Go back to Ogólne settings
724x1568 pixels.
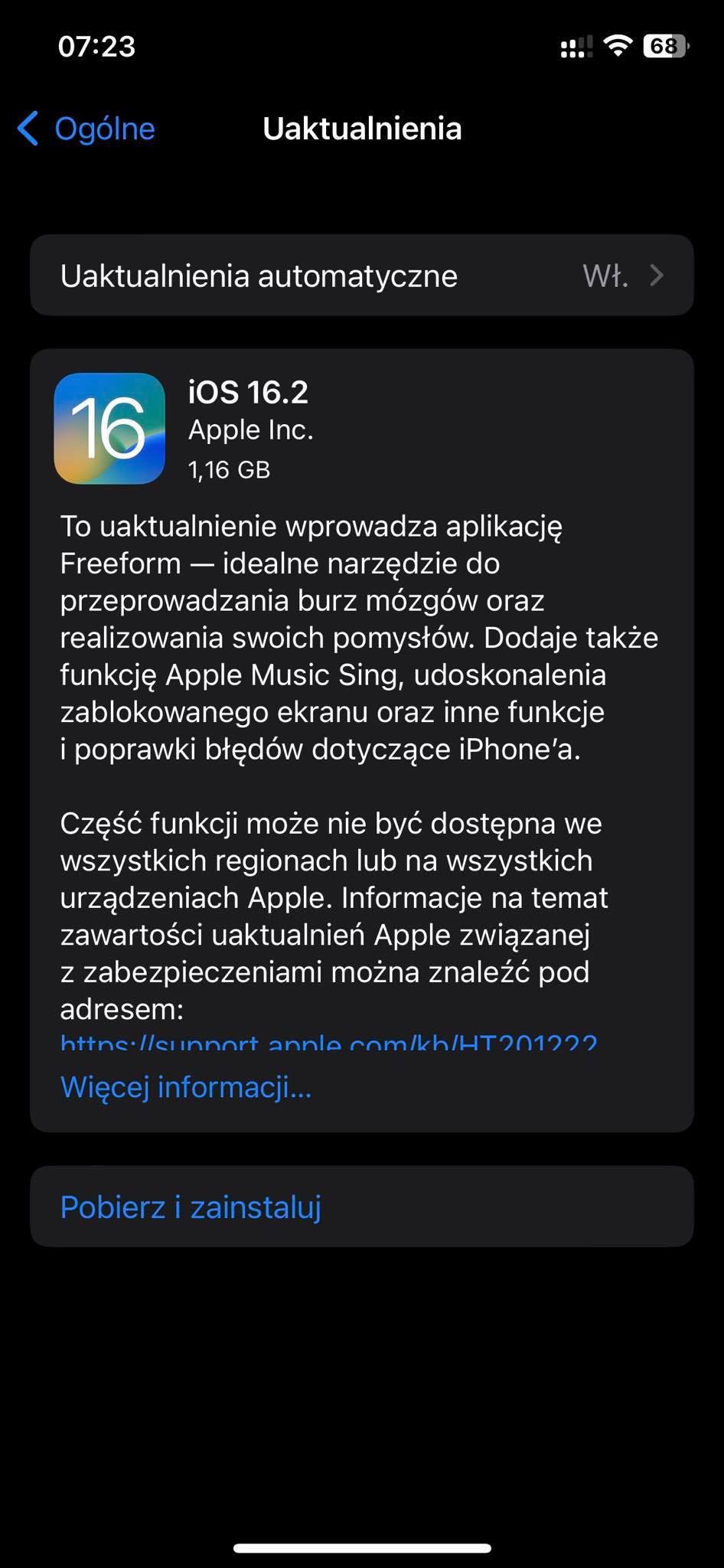pyautogui.click(x=86, y=129)
